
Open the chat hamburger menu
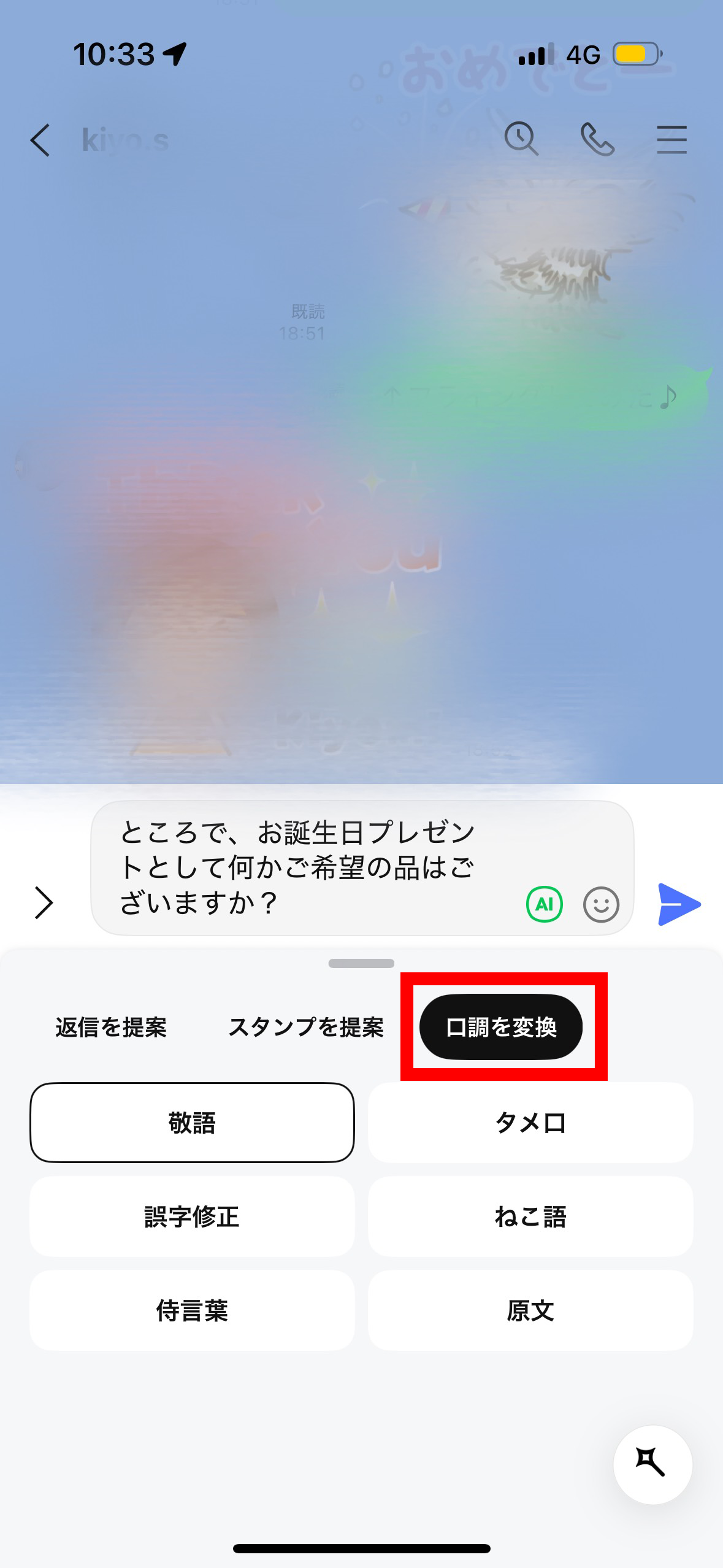(x=671, y=139)
